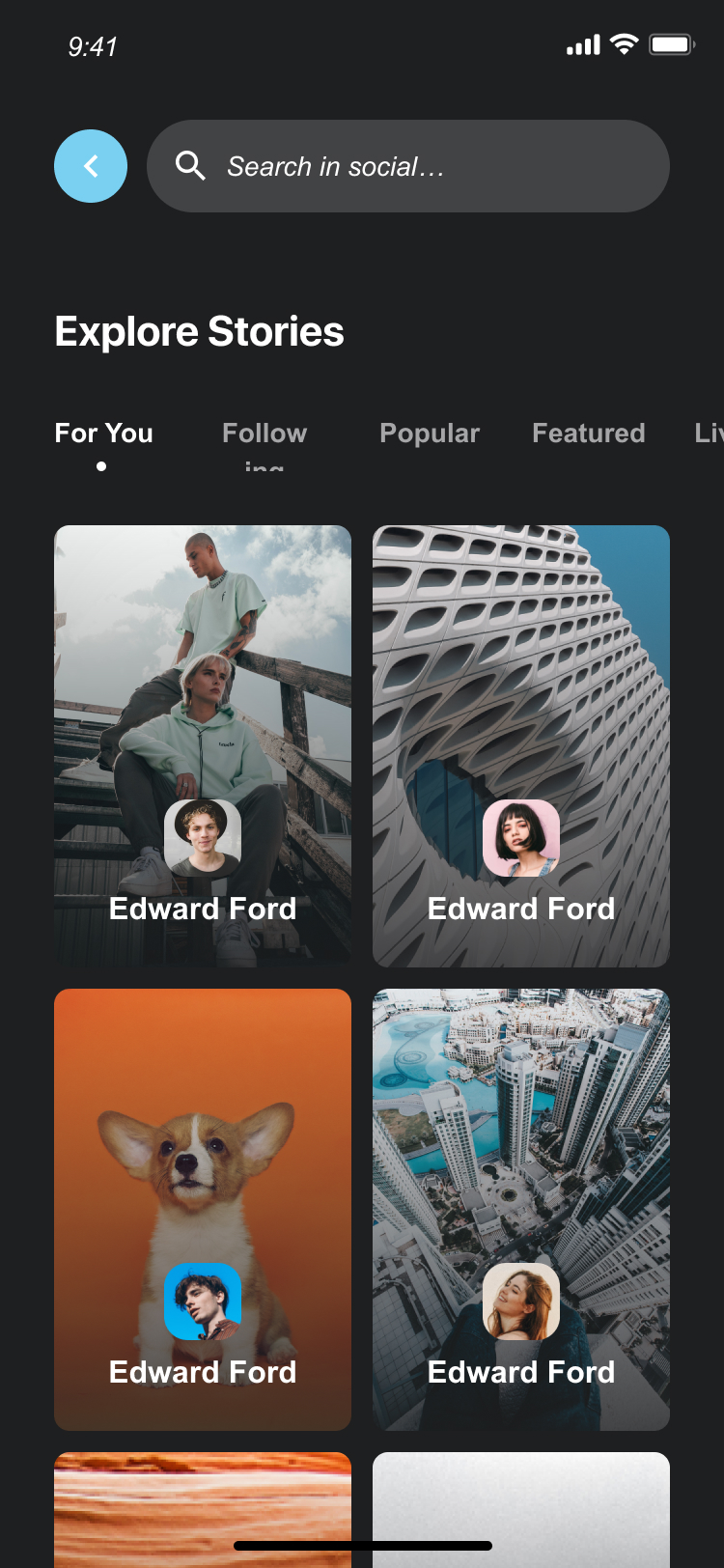Switch to the Following tab
This screenshot has width=724, height=1568.
pos(265,434)
